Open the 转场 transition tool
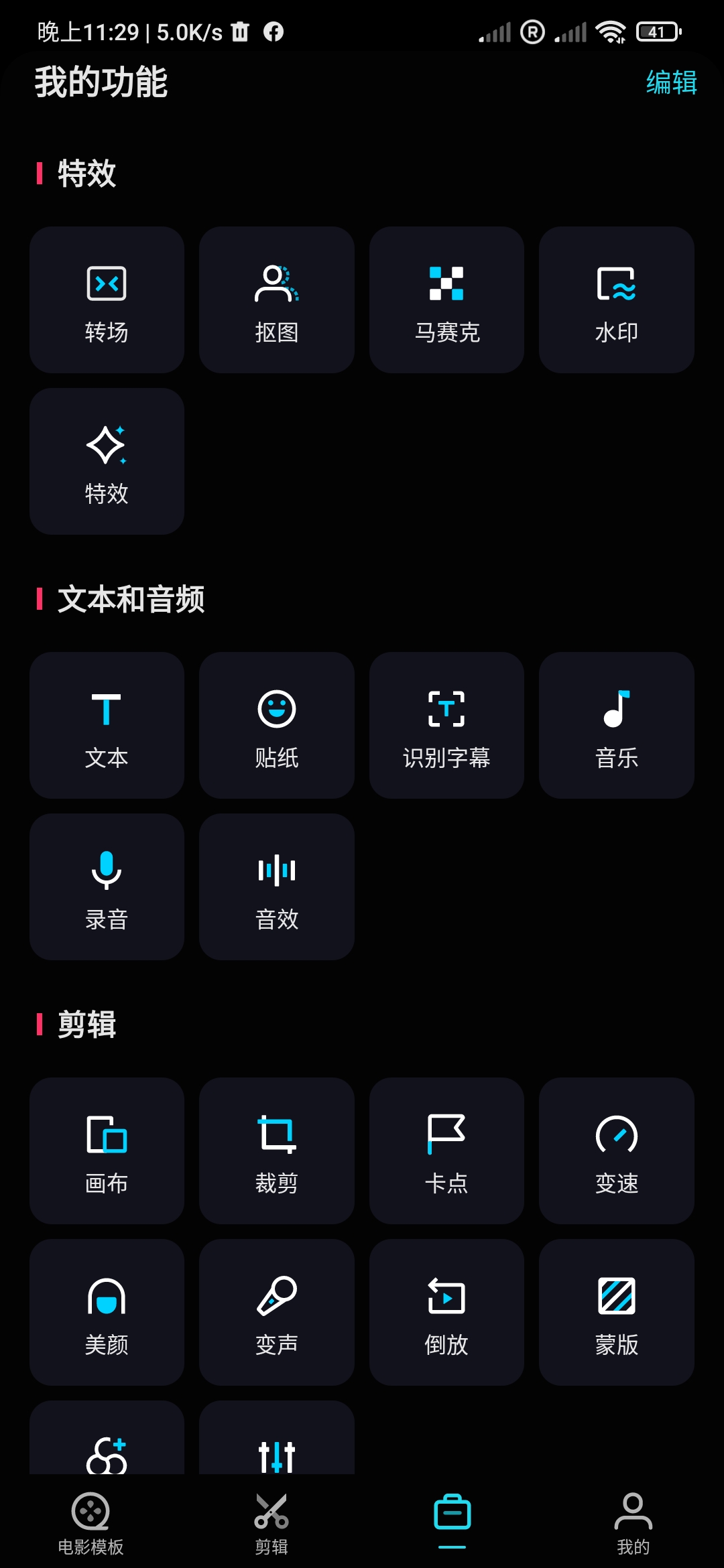Viewport: 724px width, 1568px height. pos(107,300)
